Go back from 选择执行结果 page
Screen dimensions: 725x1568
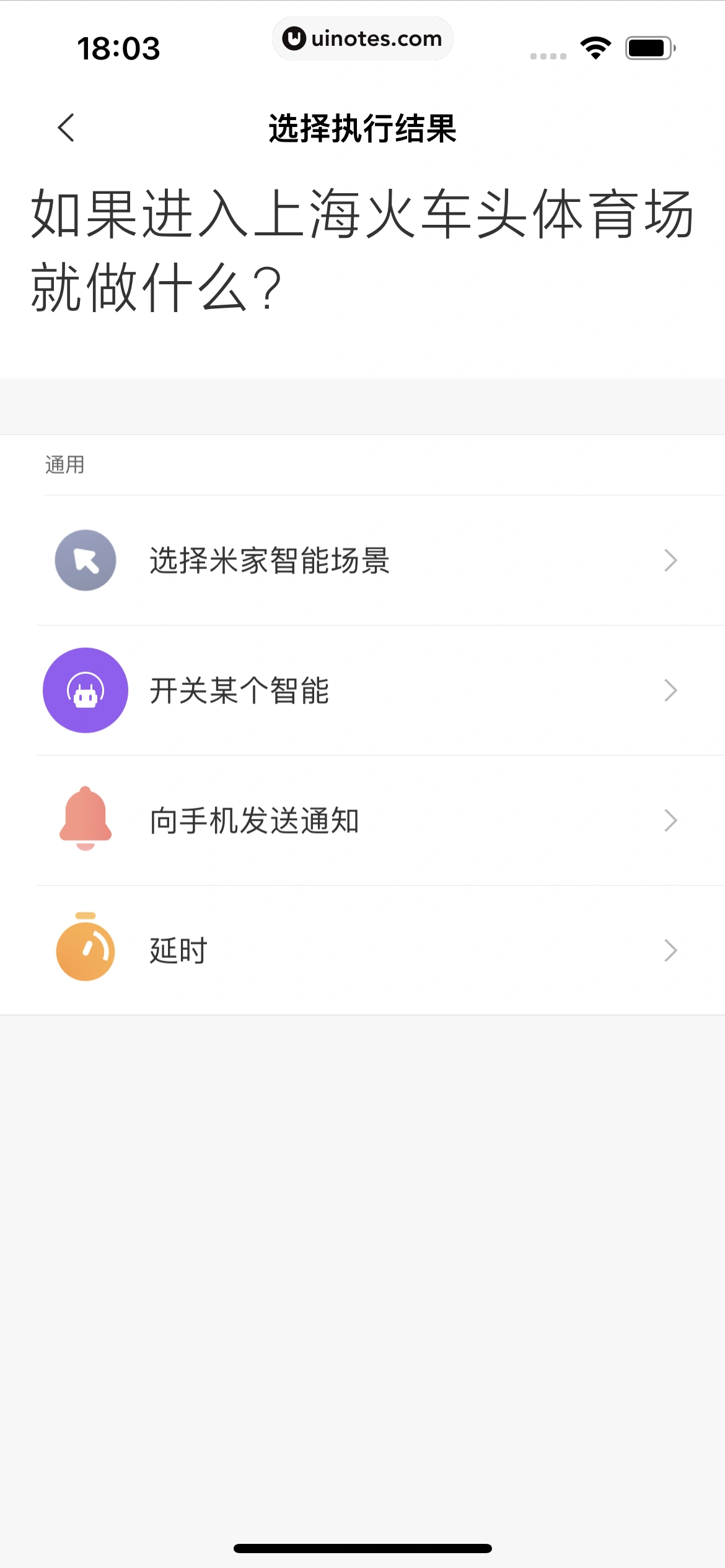tap(66, 128)
